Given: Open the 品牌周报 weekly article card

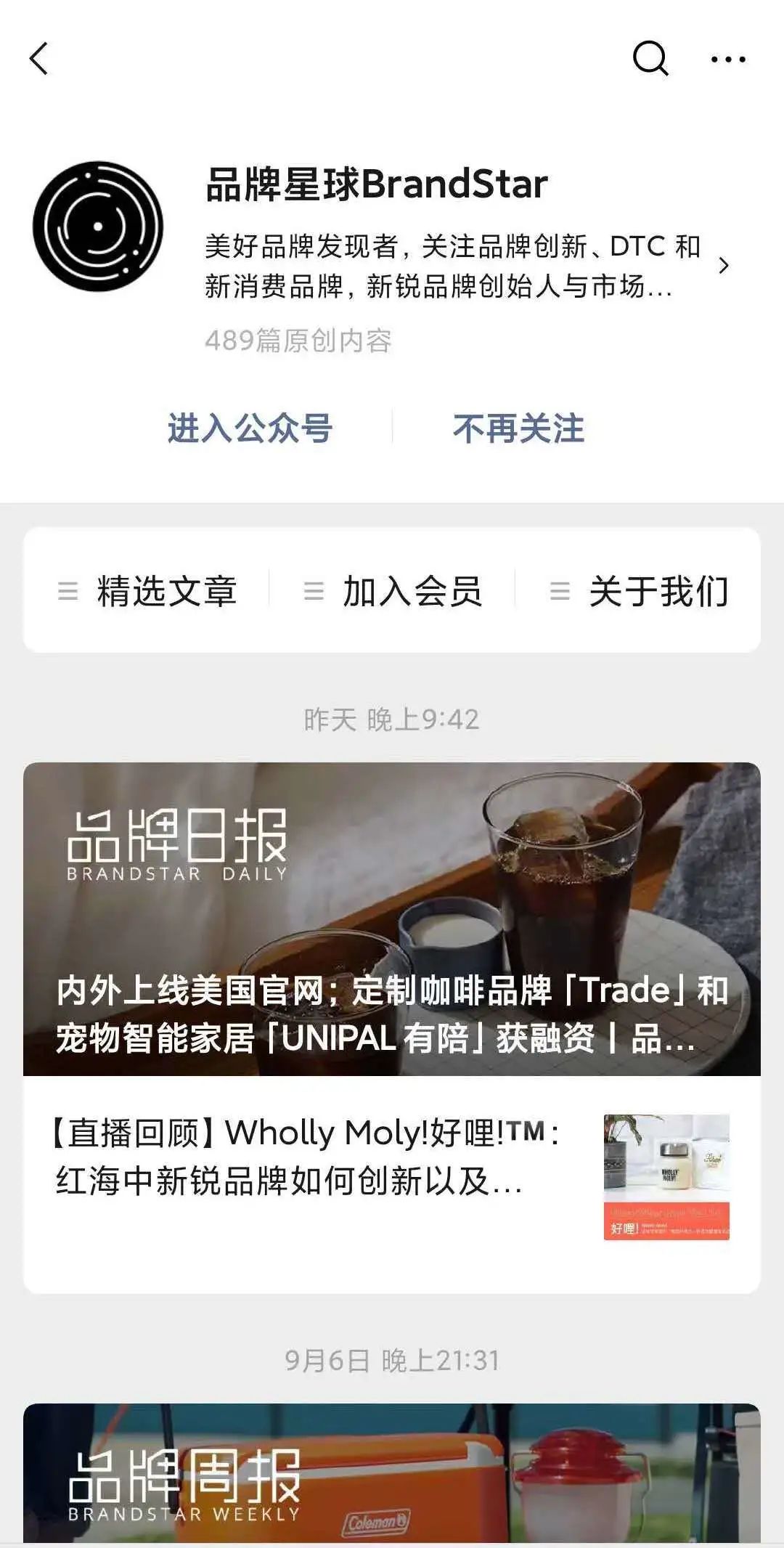Looking at the screenshot, I should (x=392, y=1474).
